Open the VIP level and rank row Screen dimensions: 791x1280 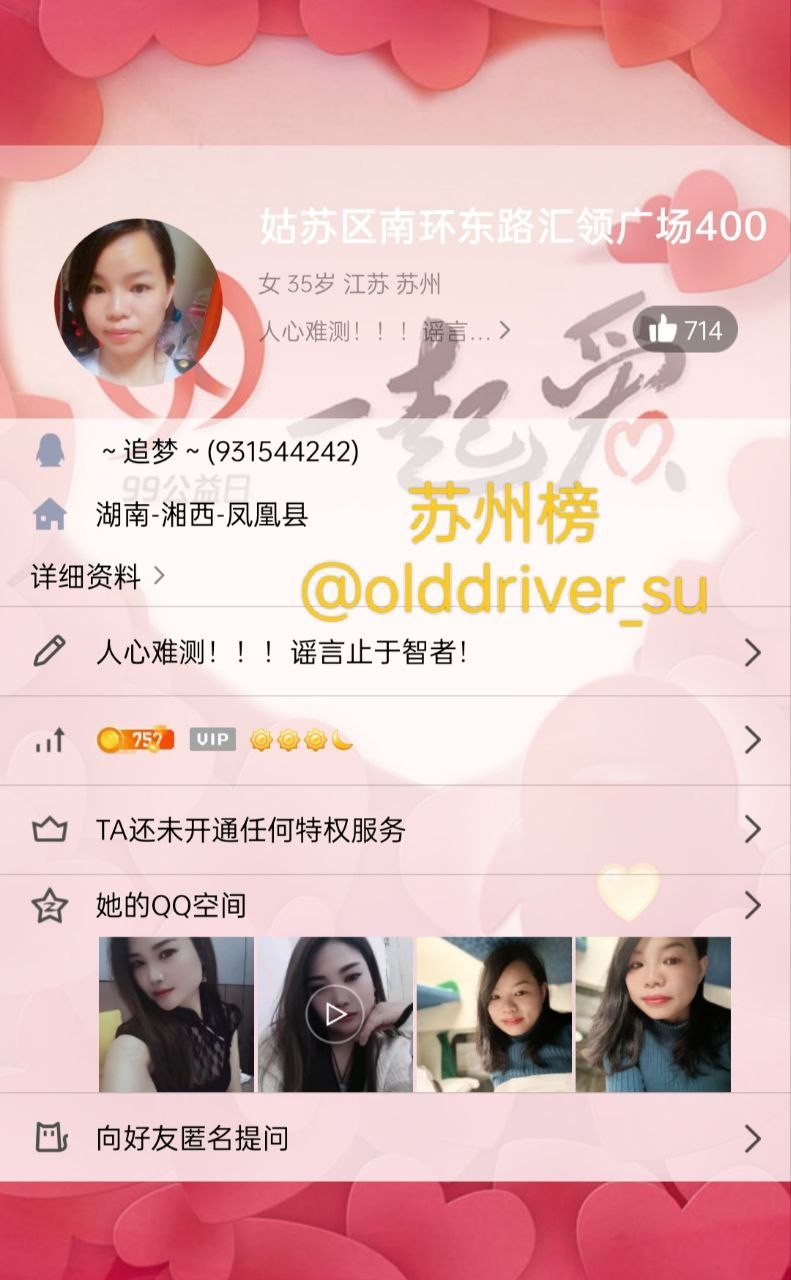pyautogui.click(x=395, y=741)
